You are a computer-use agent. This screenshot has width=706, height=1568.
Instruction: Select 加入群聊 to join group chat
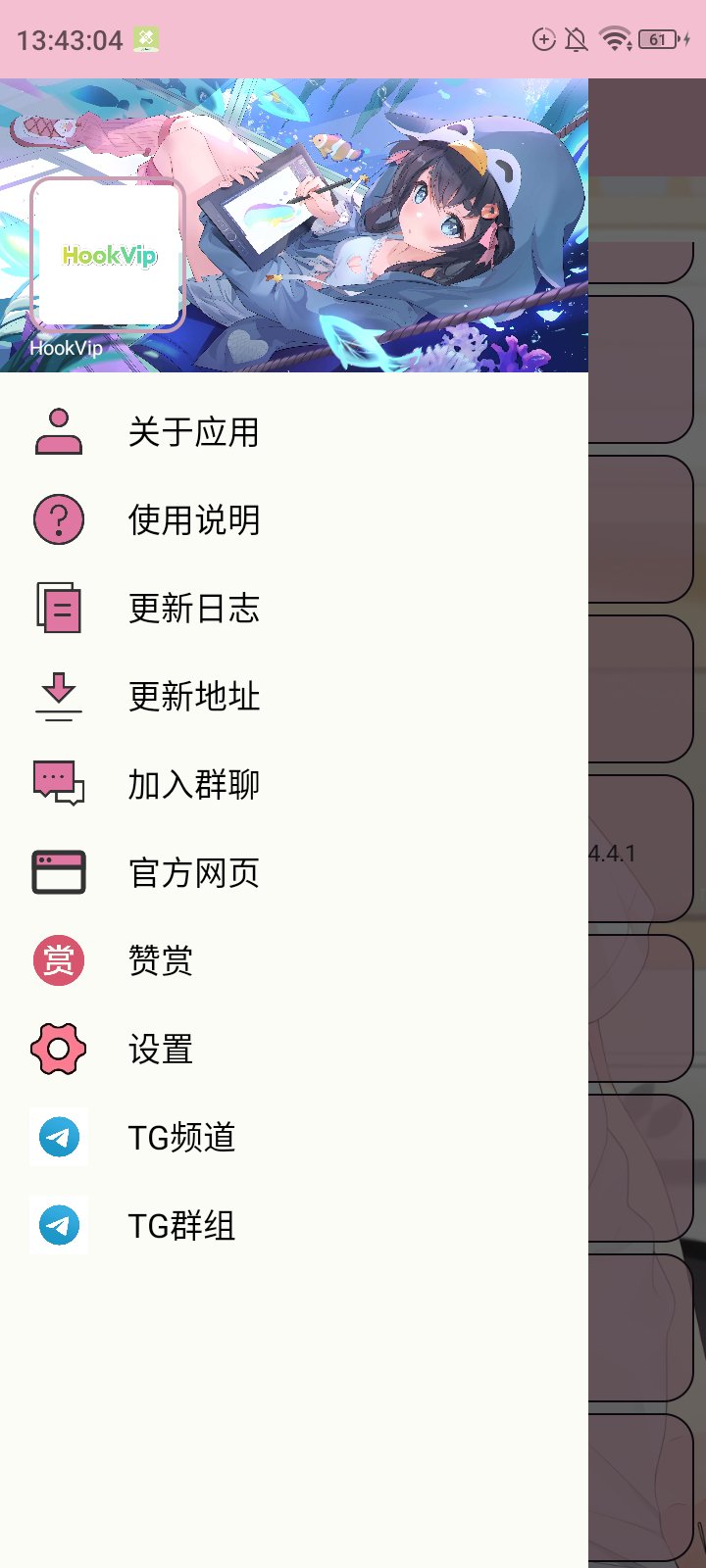coord(193,785)
